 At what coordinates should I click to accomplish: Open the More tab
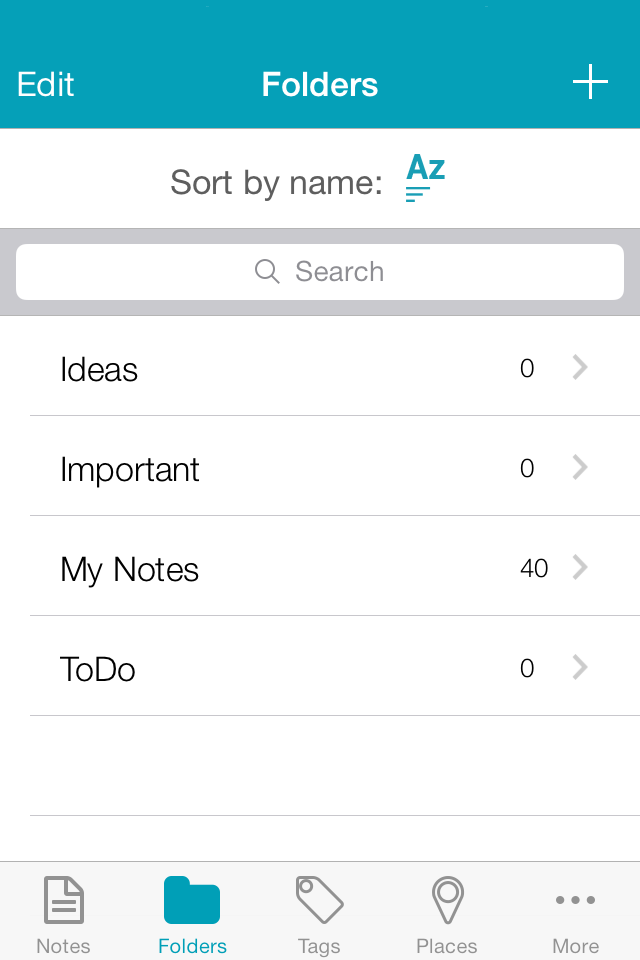tap(575, 914)
